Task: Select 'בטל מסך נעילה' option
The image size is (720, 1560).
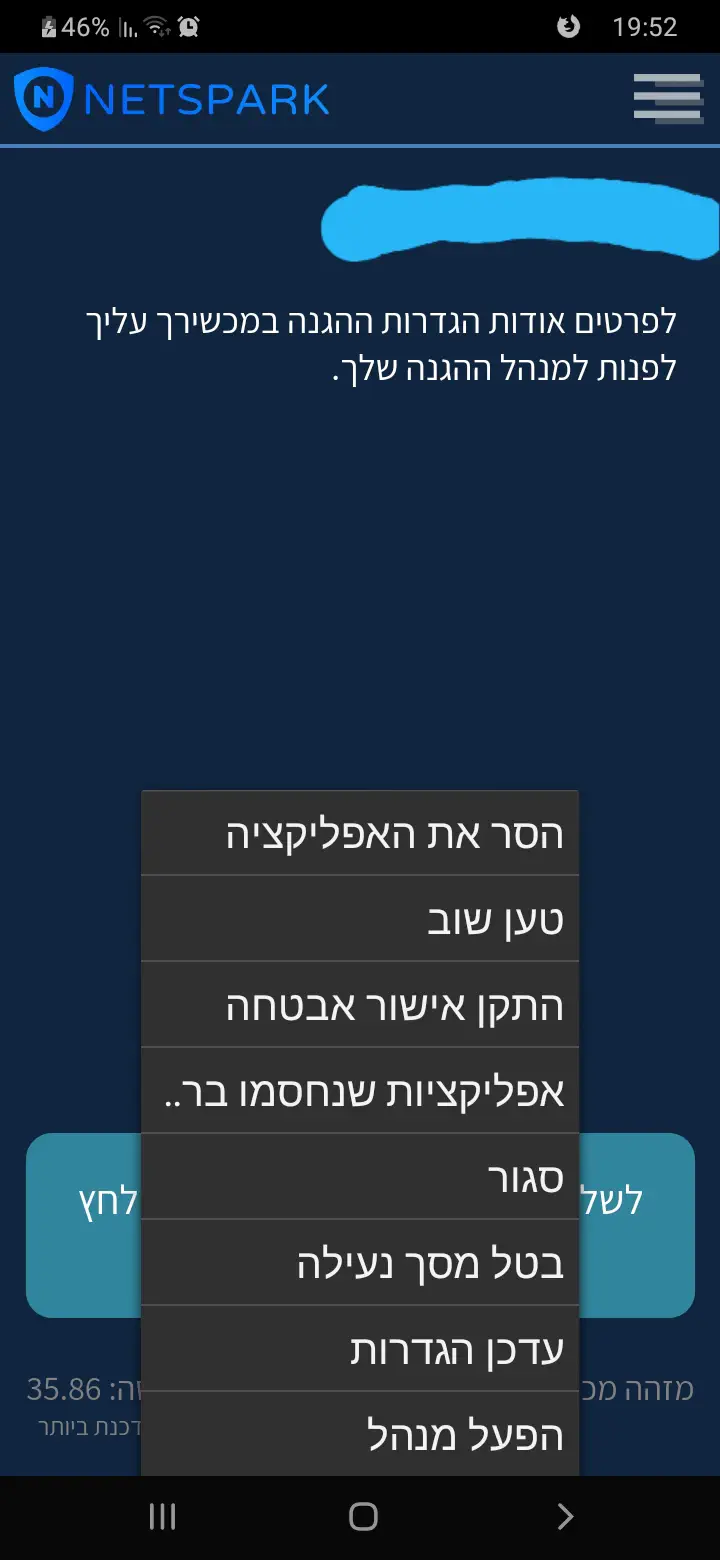Action: [x=360, y=1263]
